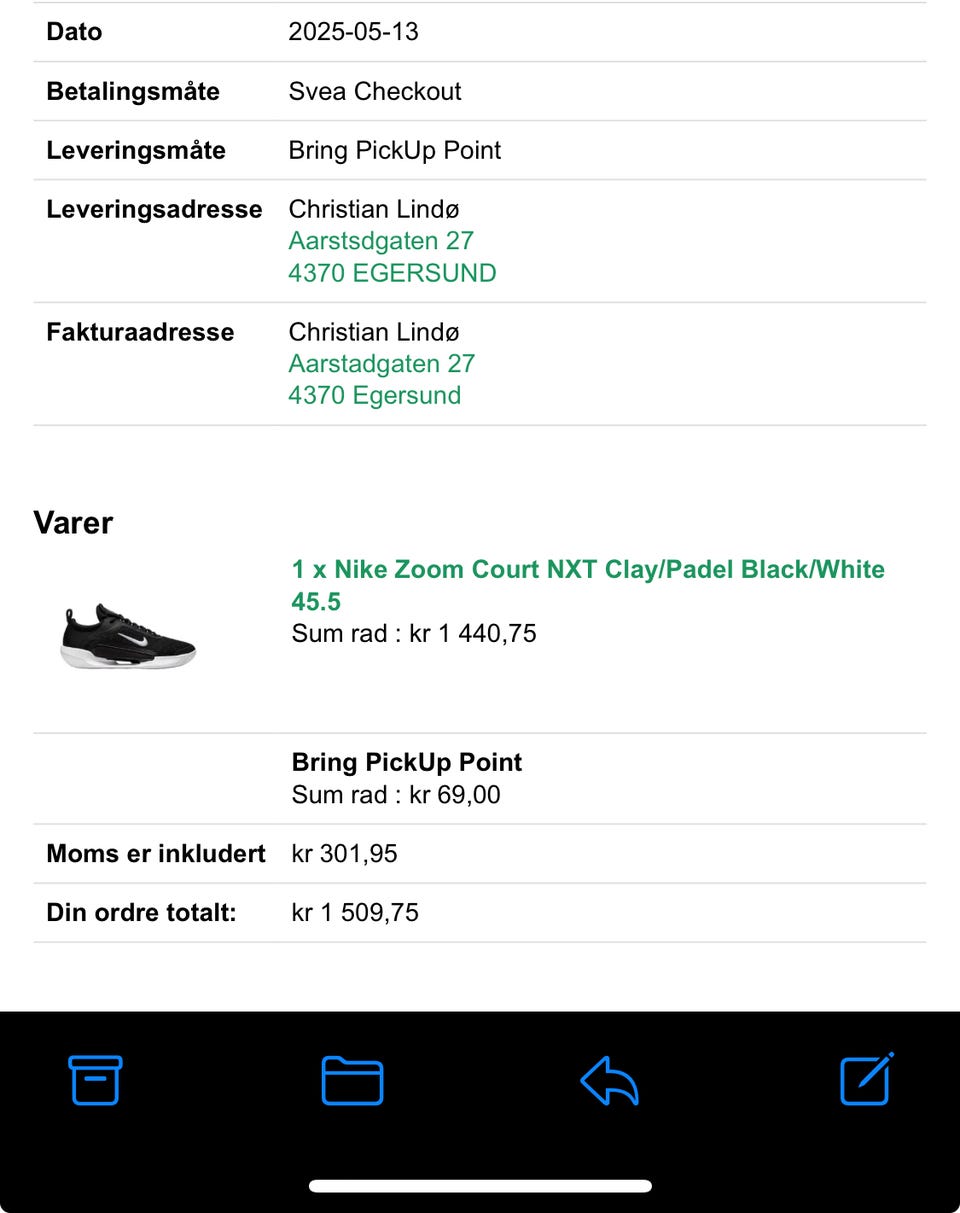The width and height of the screenshot is (960, 1213).
Task: Select the Bring PickUp Point delivery method
Action: [395, 150]
